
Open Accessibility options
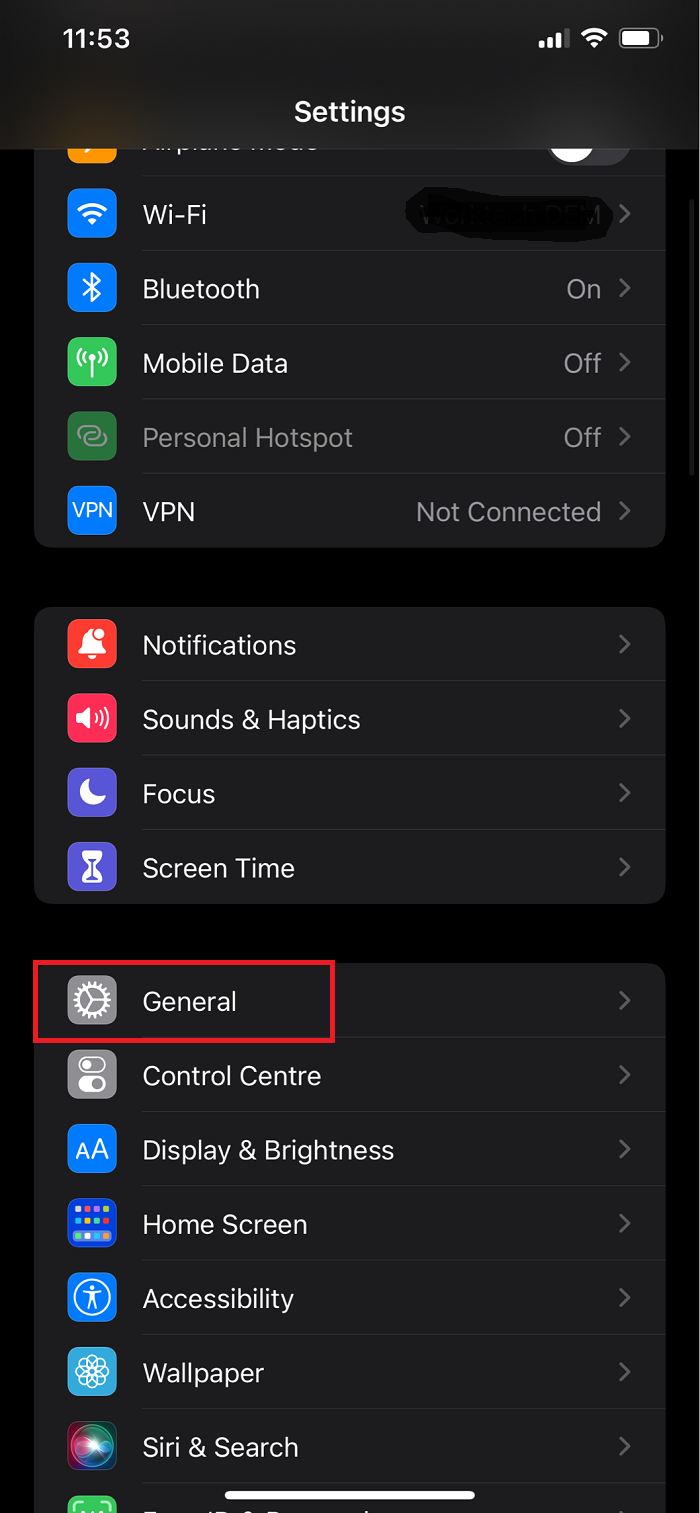coord(350,1297)
